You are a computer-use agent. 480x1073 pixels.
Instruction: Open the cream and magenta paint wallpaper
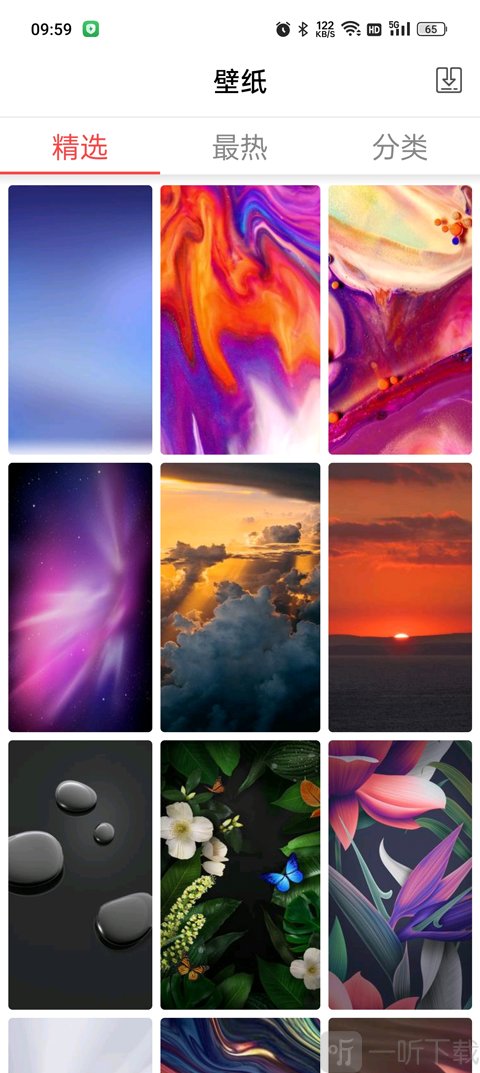[400, 320]
